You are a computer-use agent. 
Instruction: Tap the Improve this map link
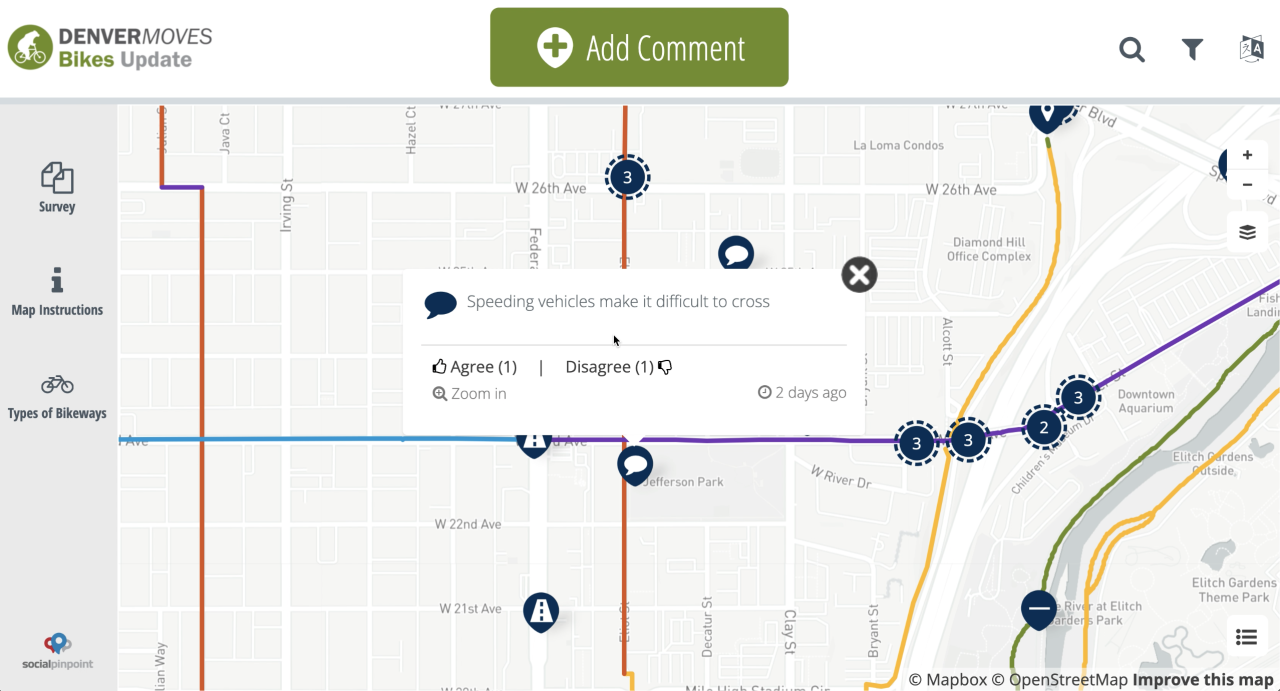tap(1203, 680)
